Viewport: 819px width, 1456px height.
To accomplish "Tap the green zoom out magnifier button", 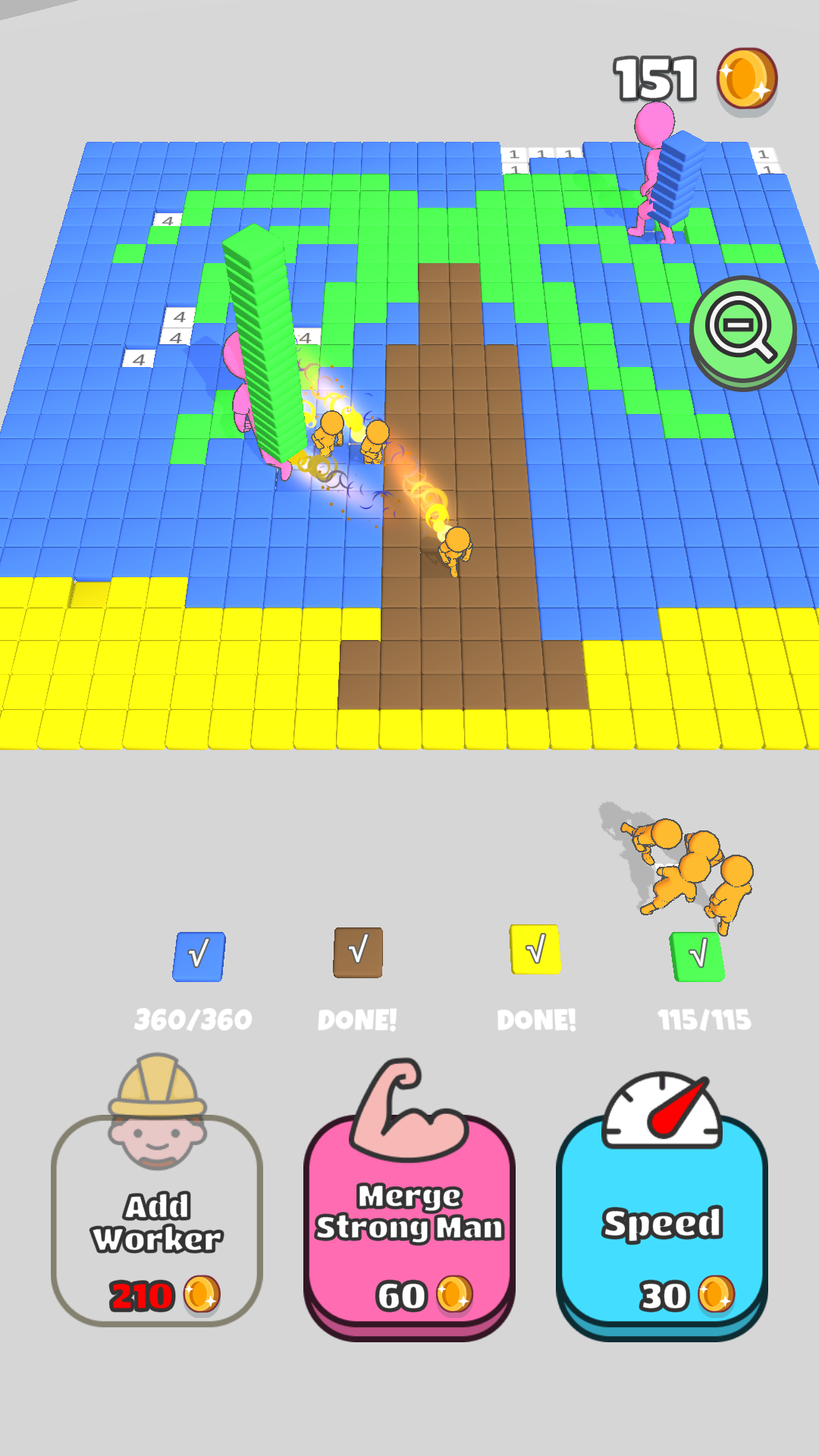I will [742, 332].
